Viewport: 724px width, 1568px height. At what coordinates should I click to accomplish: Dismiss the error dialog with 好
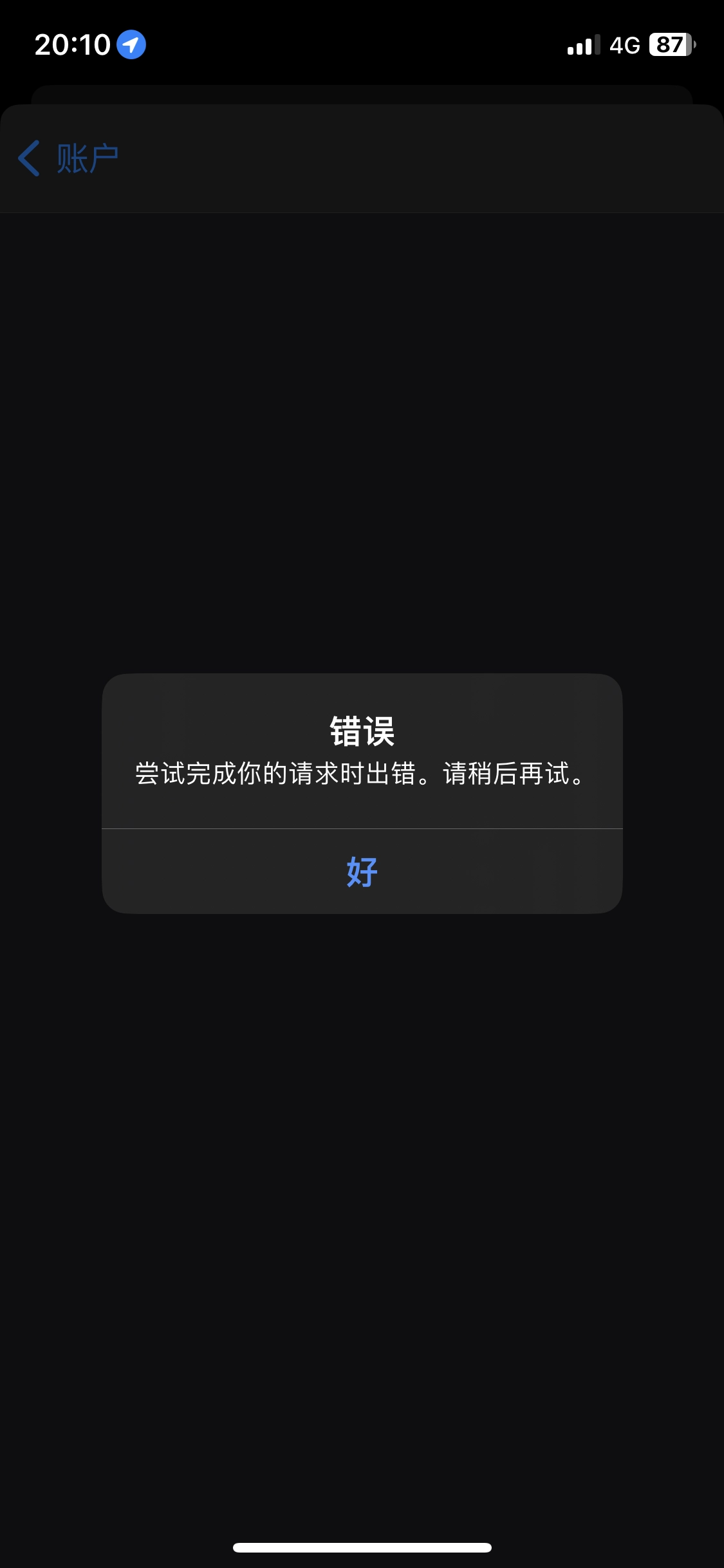coord(362,872)
